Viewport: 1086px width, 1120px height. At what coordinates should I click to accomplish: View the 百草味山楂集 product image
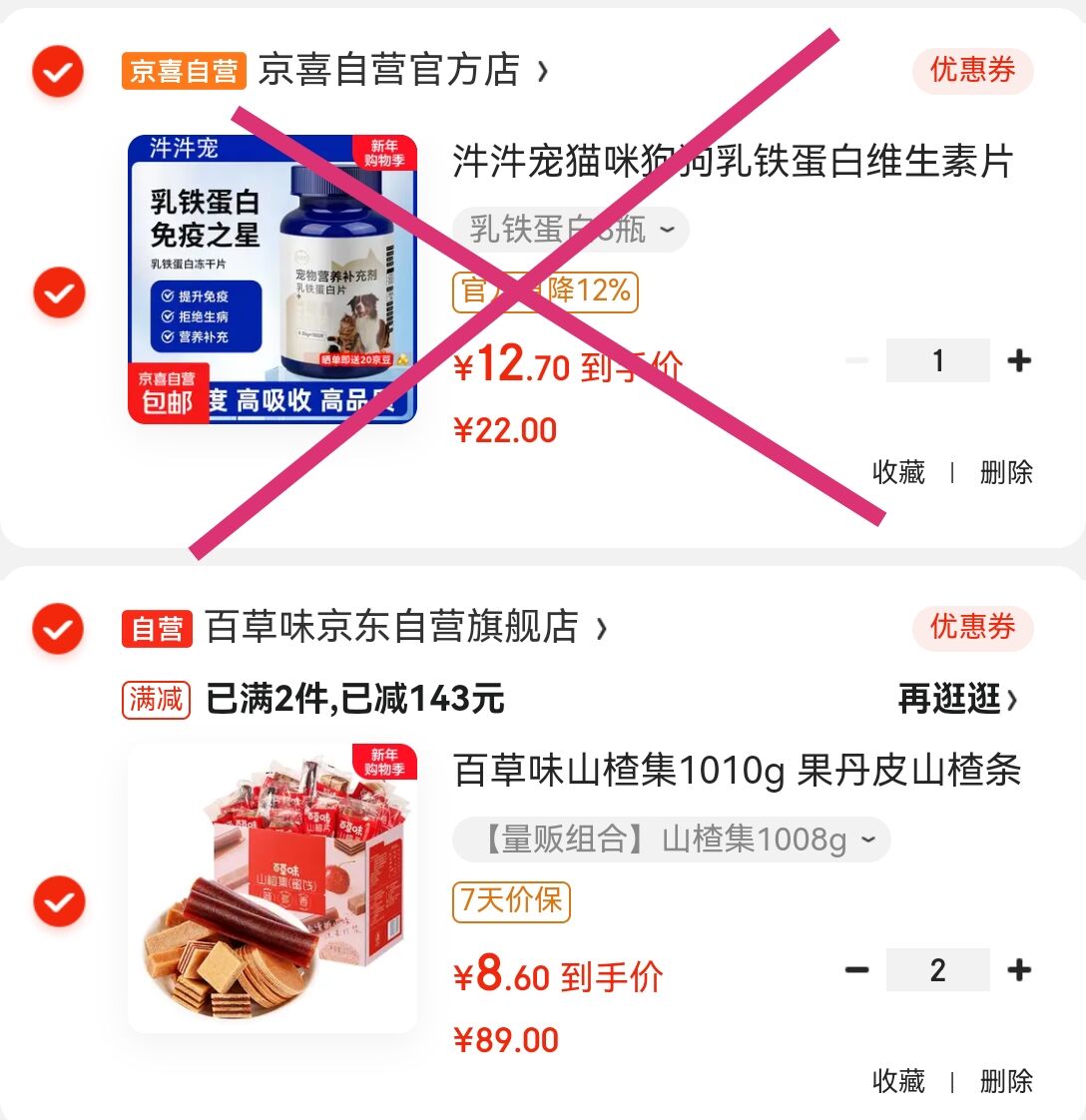271,888
